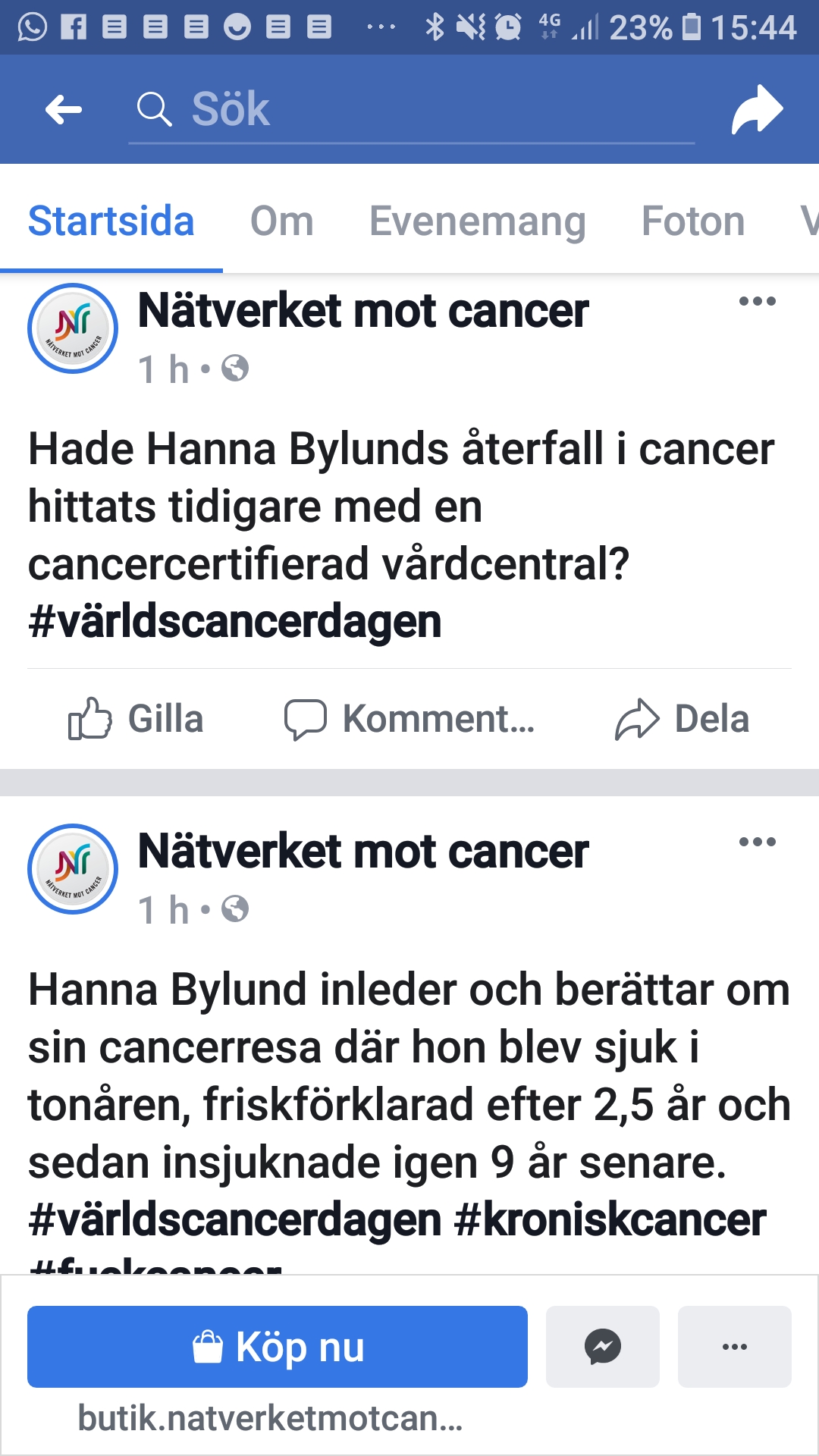This screenshot has height=1456, width=819.
Task: Switch to the Om tab
Action: [281, 221]
